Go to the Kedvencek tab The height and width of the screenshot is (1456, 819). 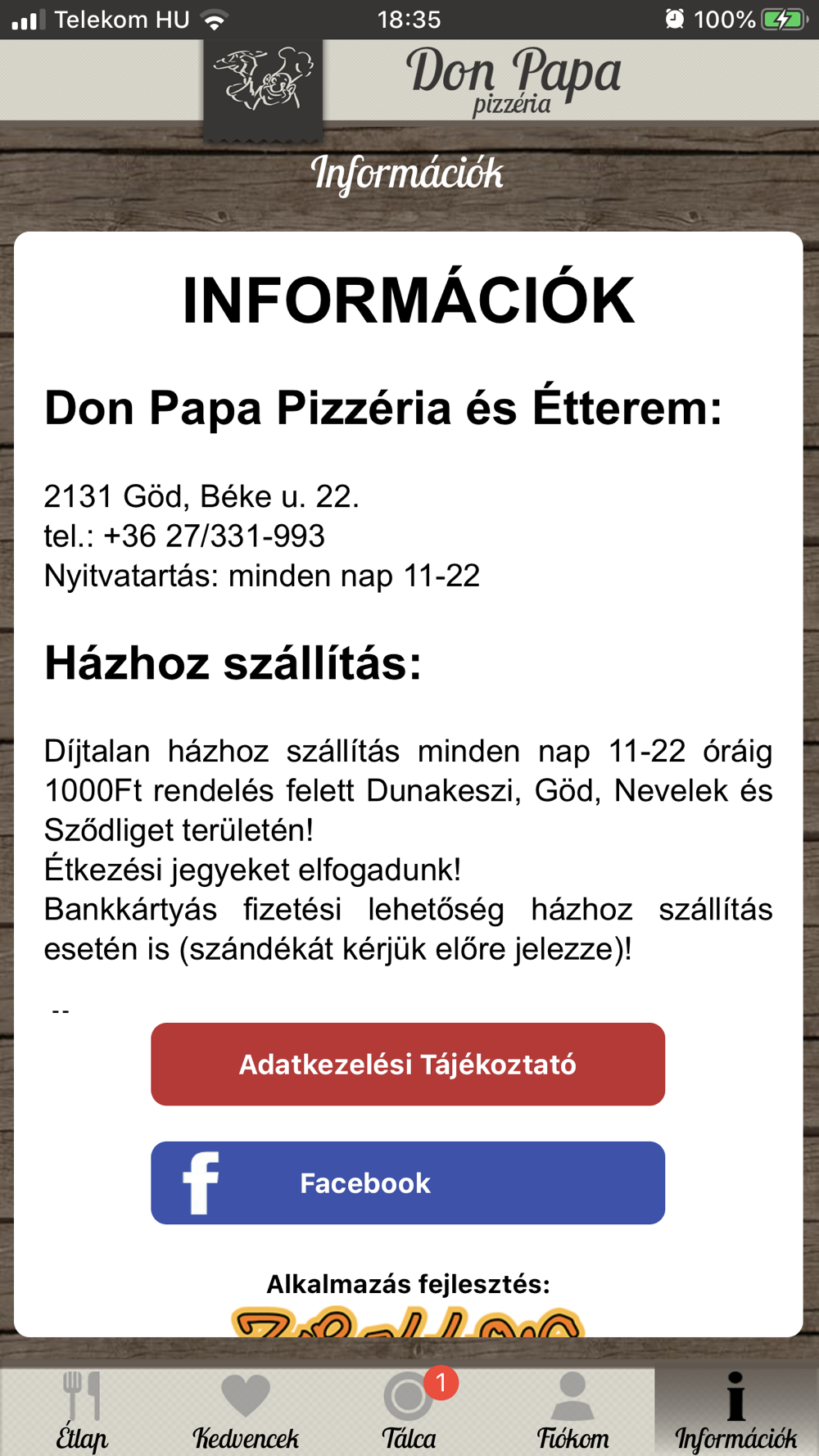(x=246, y=1412)
